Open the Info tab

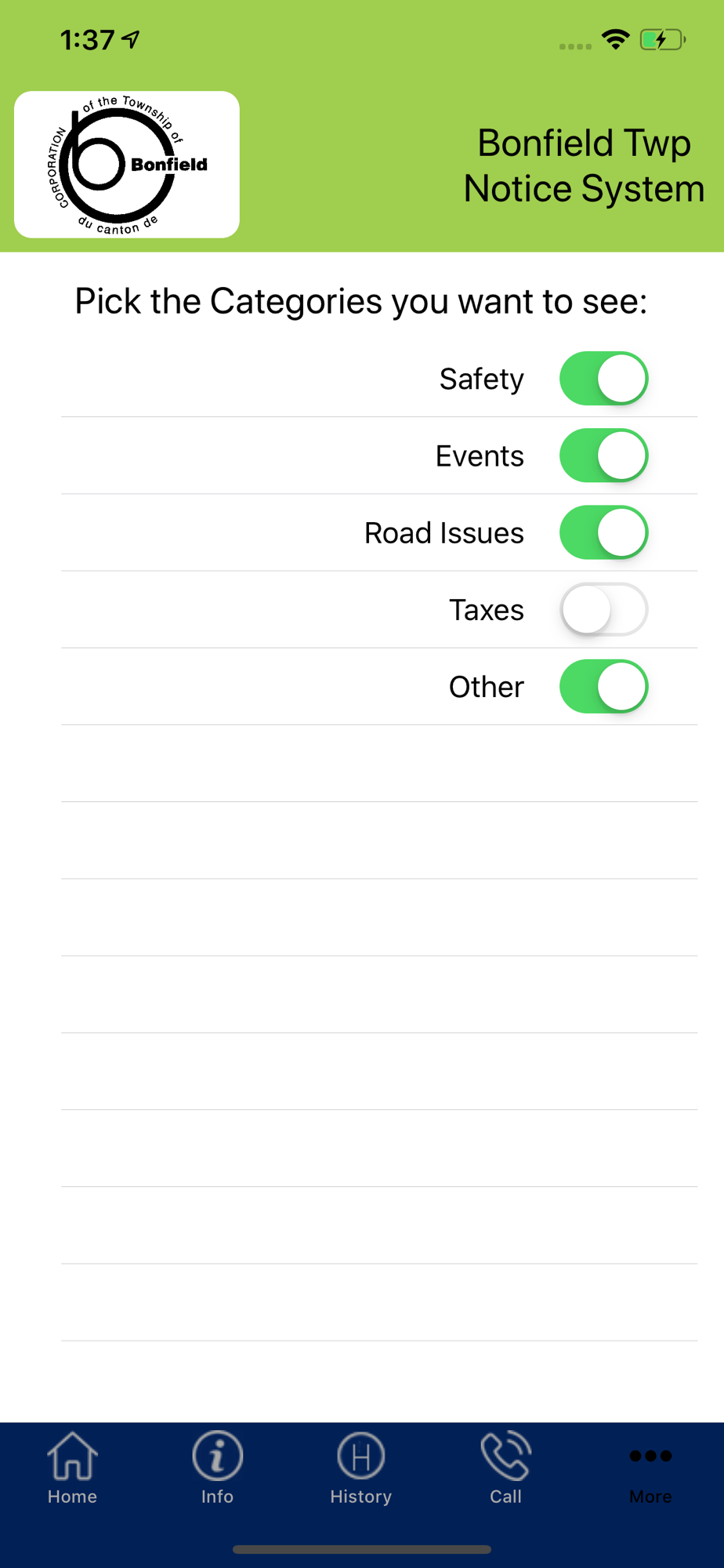click(217, 1468)
